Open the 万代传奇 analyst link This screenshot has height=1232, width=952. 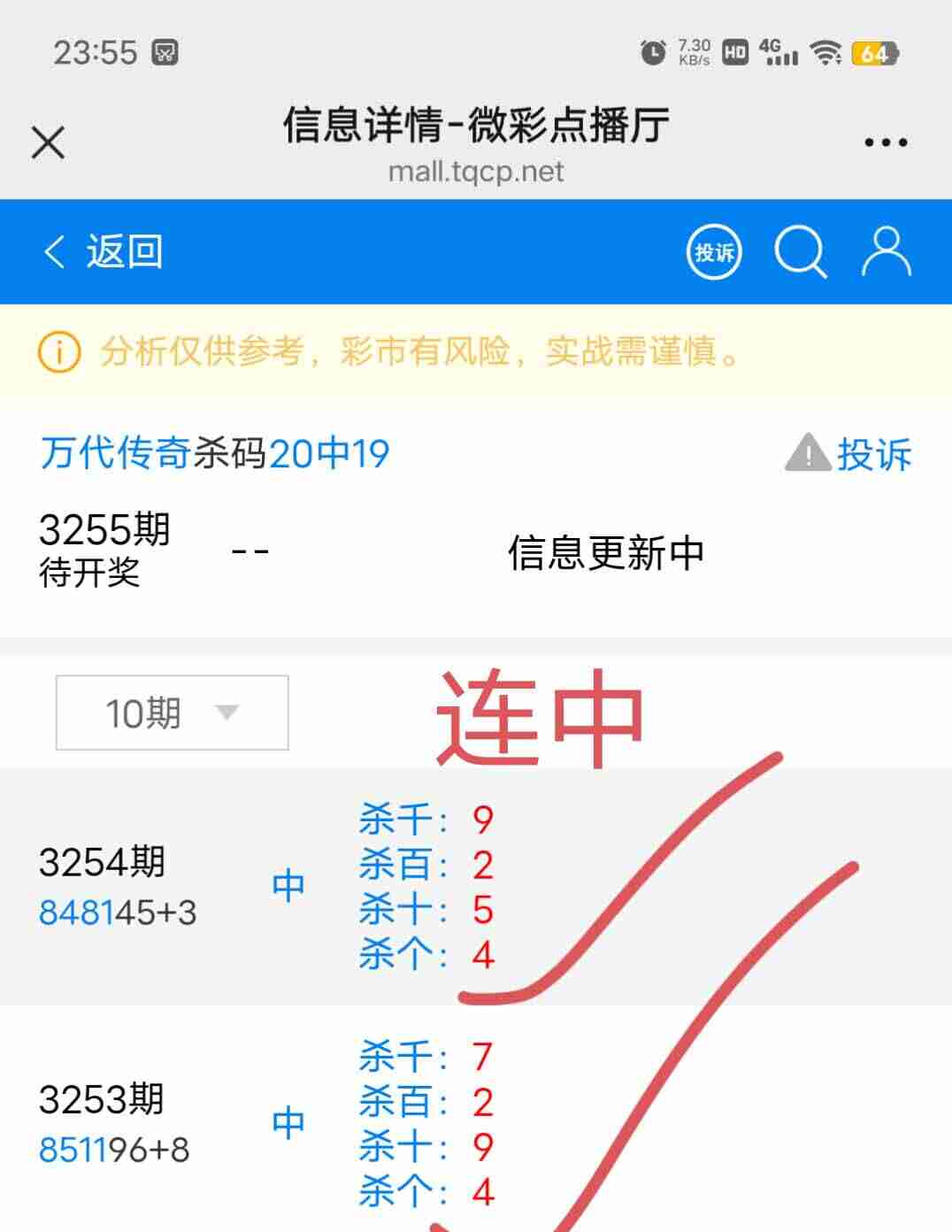(115, 454)
